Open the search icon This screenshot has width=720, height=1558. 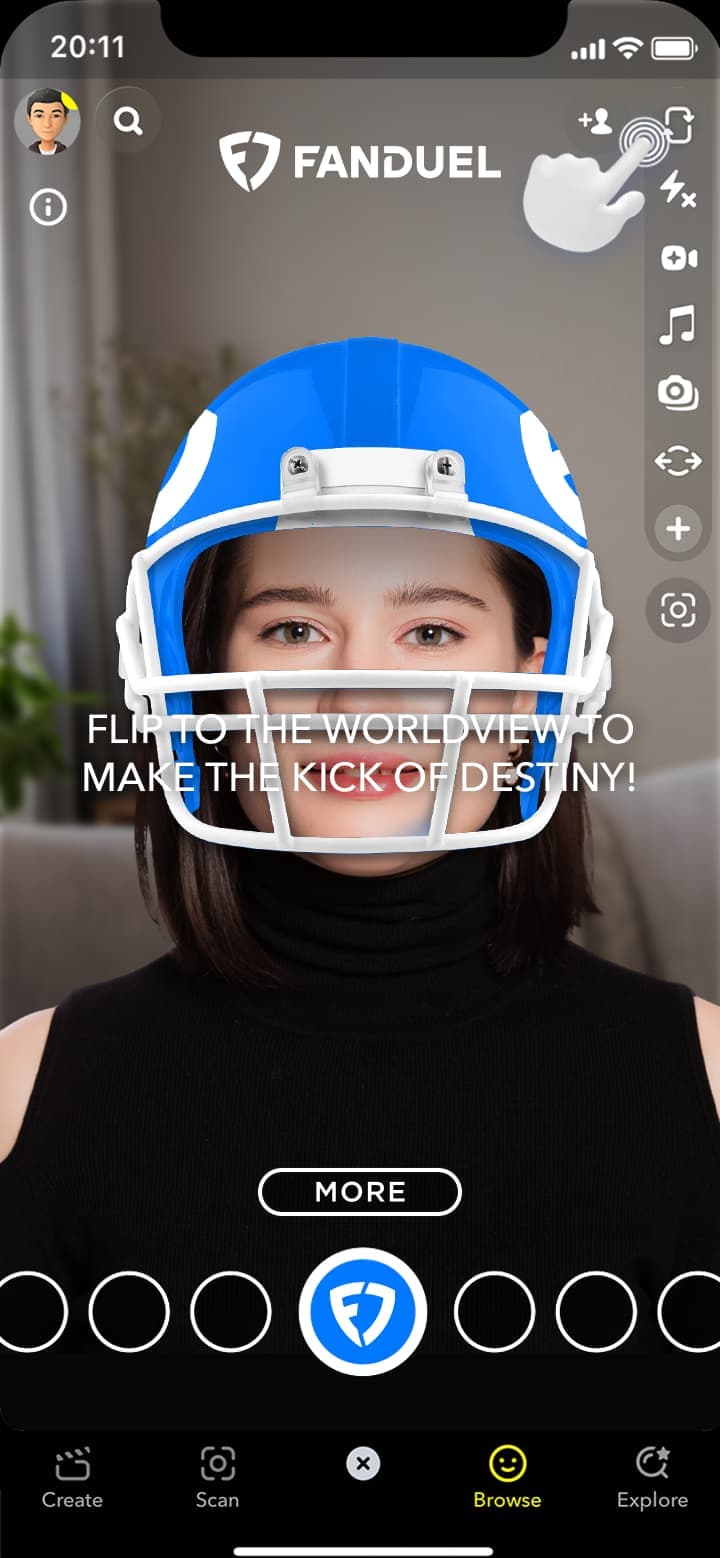[x=128, y=122]
